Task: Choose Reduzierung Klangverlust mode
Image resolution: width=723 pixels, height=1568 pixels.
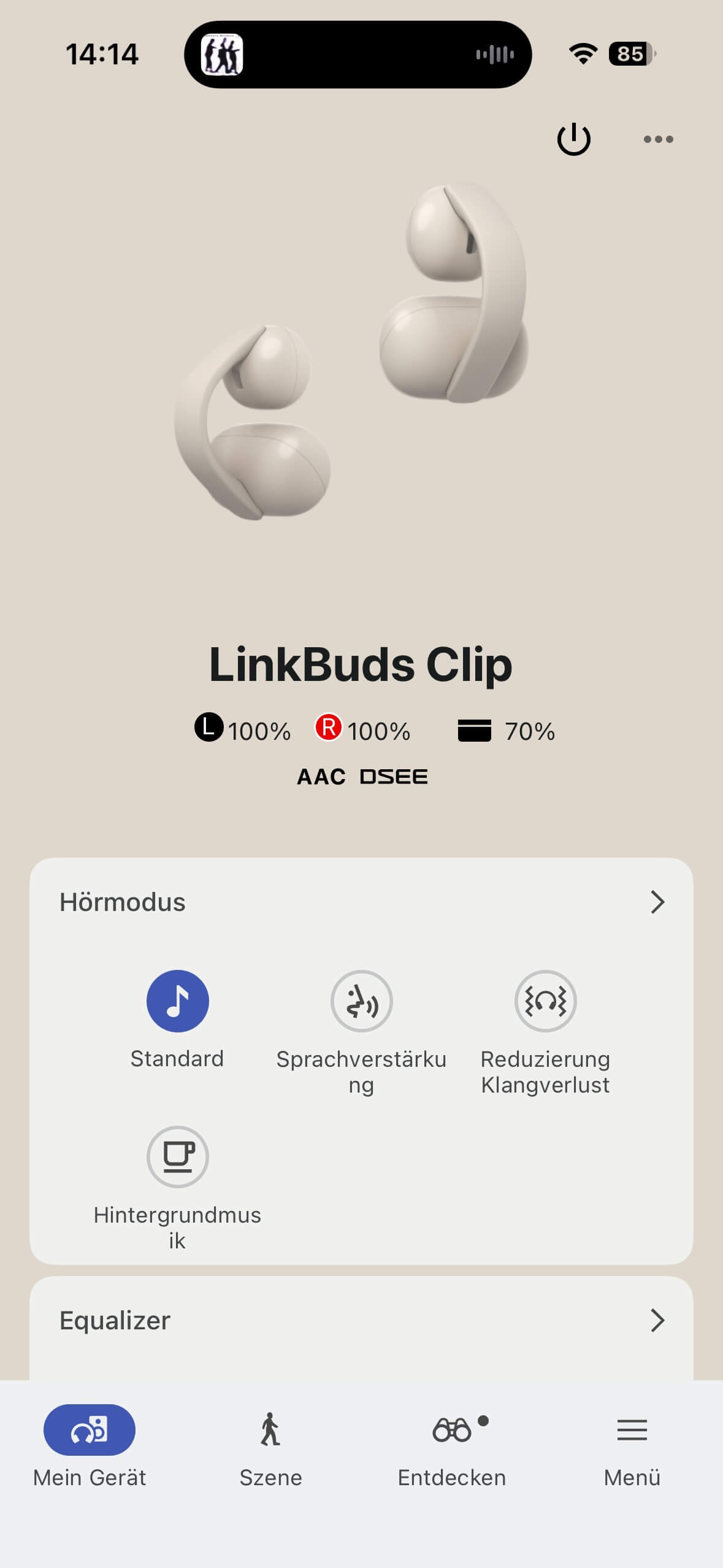Action: 545,1001
